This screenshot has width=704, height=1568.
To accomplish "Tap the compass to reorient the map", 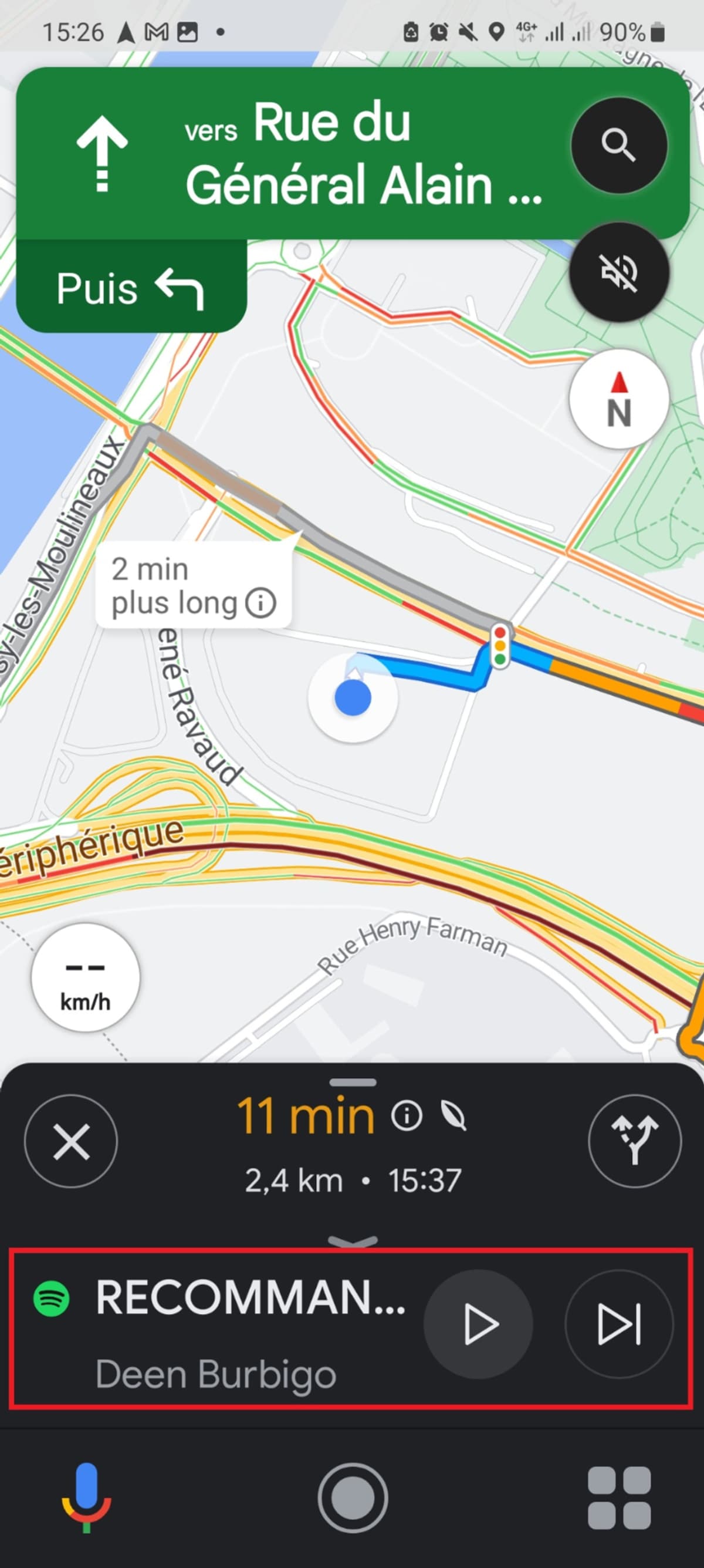I will pos(618,397).
